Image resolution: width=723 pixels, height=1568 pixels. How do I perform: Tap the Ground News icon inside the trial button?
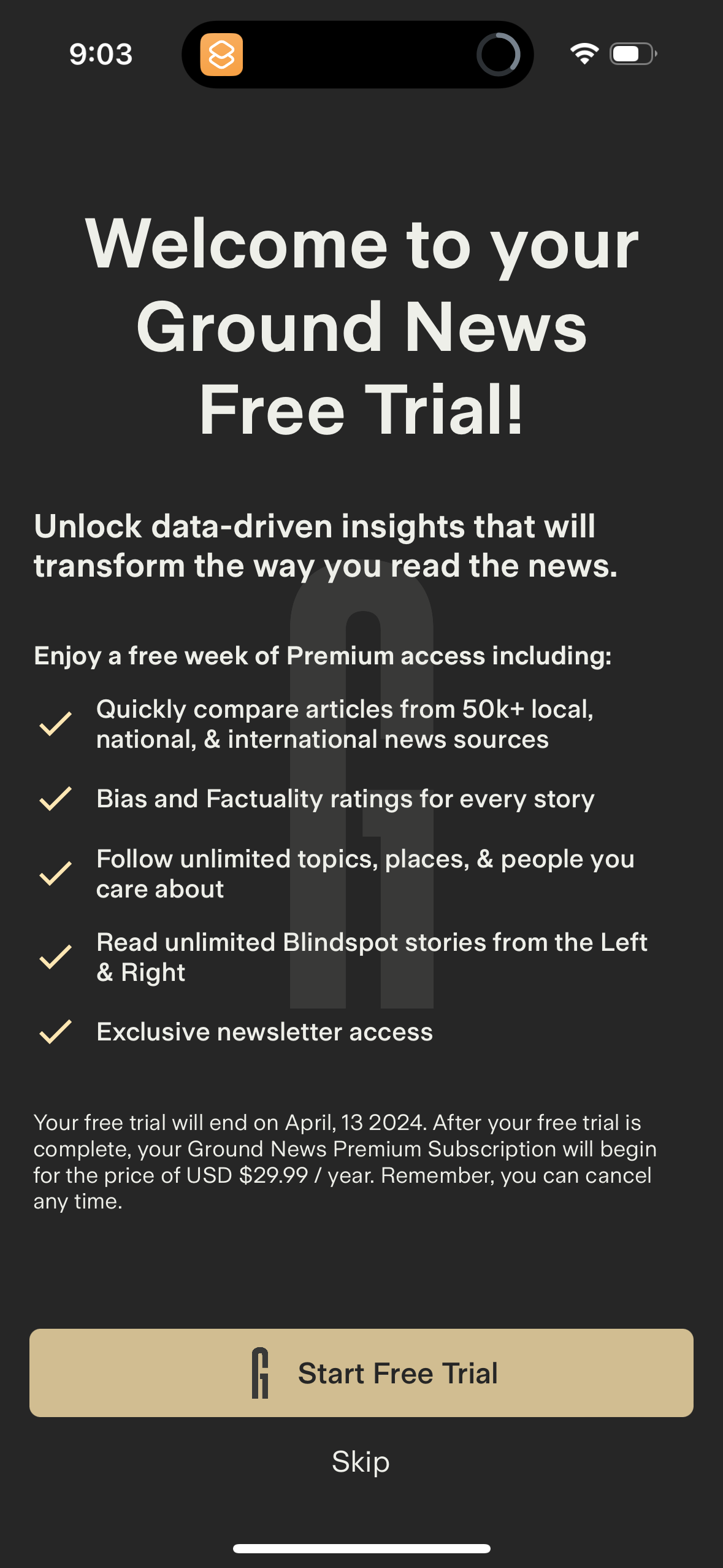[x=260, y=1372]
